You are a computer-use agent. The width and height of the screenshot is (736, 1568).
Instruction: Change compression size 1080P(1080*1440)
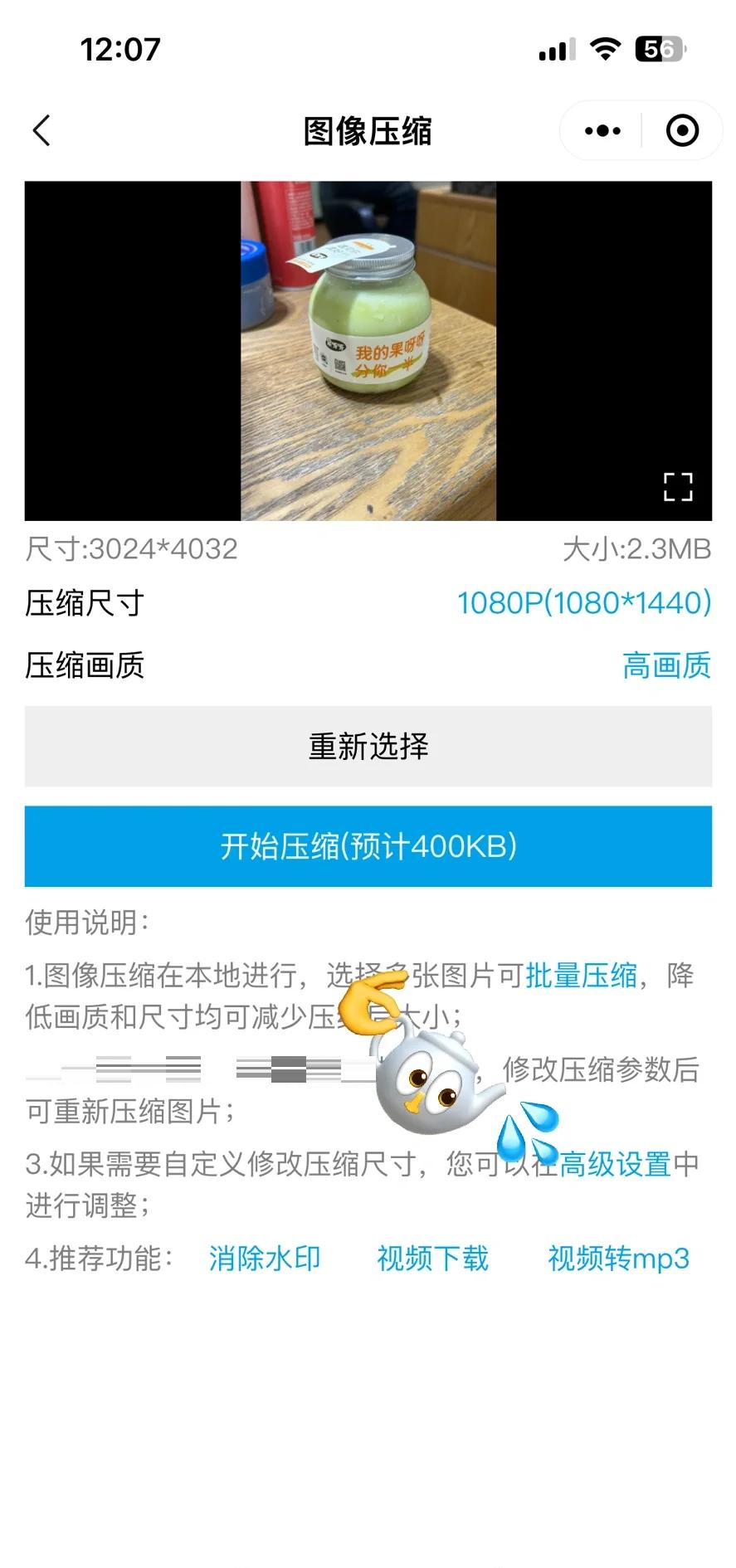tap(583, 603)
